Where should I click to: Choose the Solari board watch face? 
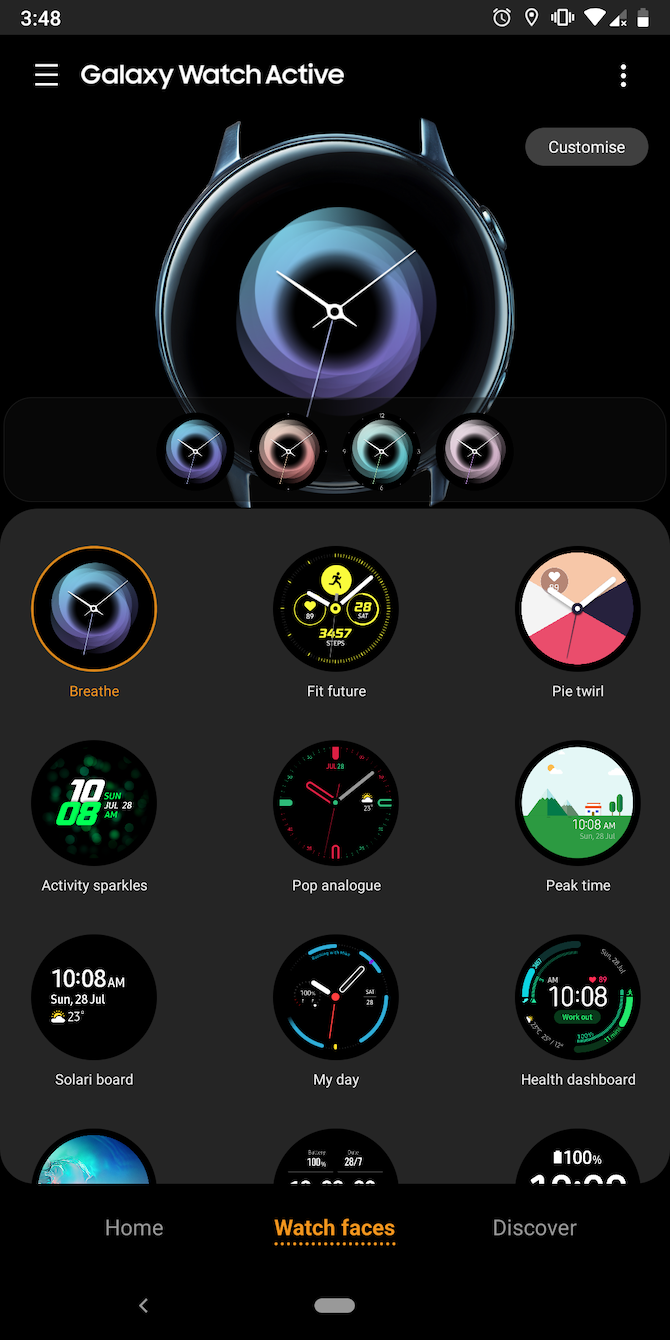pyautogui.click(x=94, y=996)
